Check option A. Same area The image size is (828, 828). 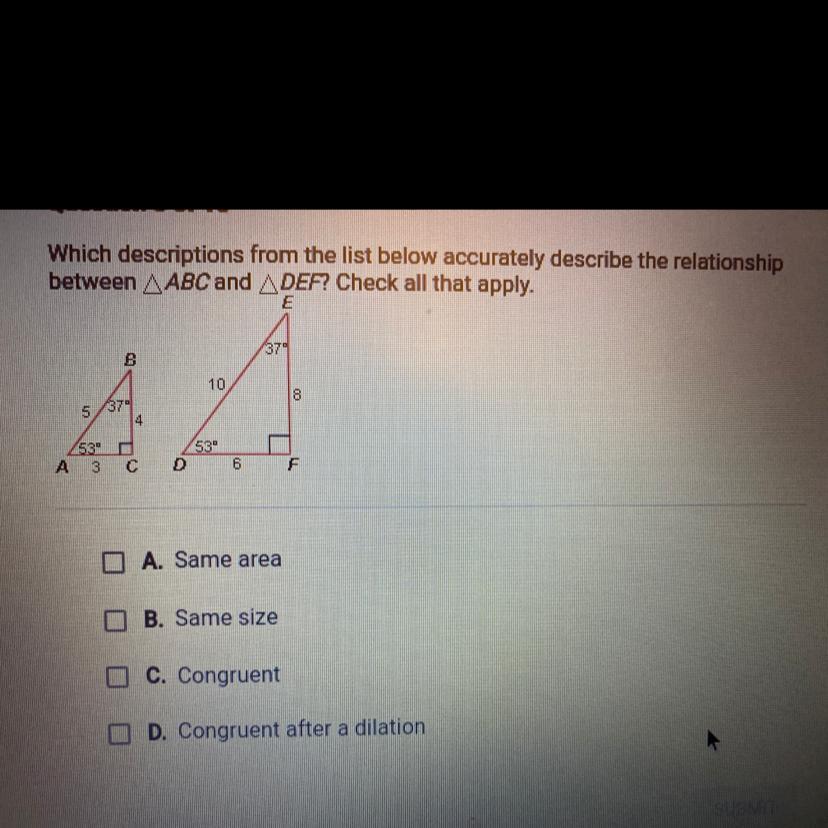point(112,563)
